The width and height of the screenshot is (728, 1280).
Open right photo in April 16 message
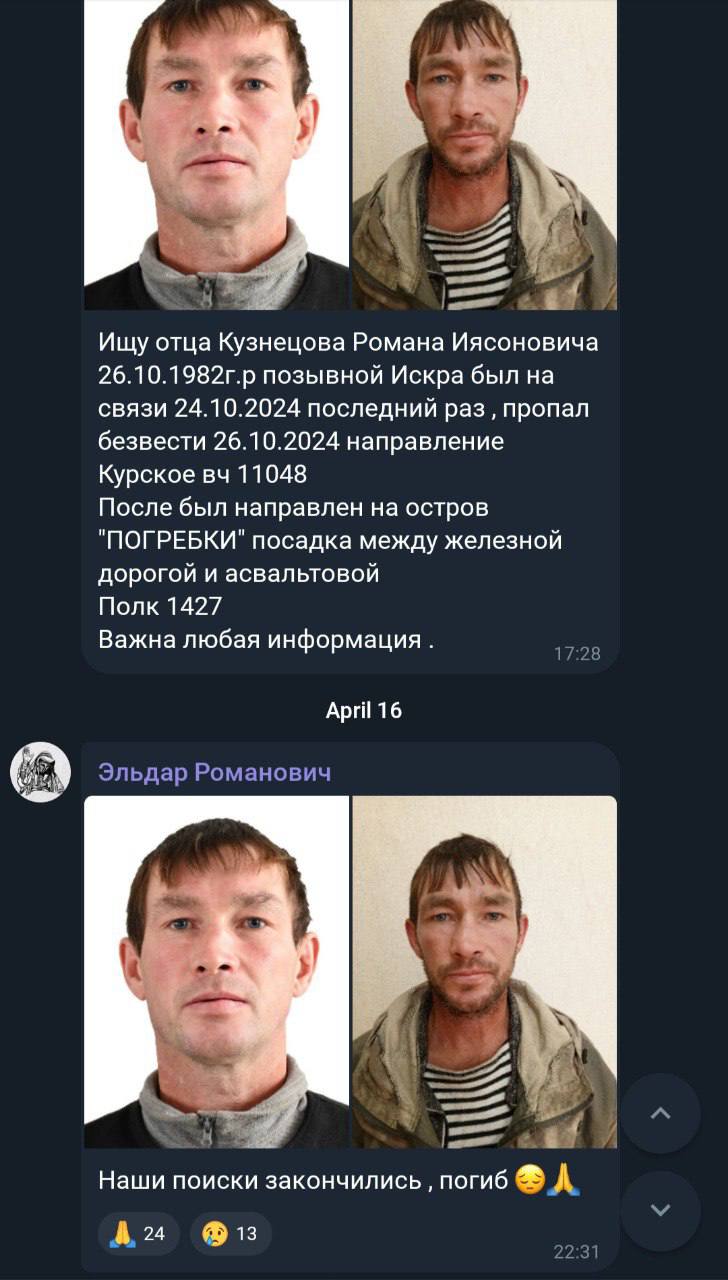click(x=485, y=972)
